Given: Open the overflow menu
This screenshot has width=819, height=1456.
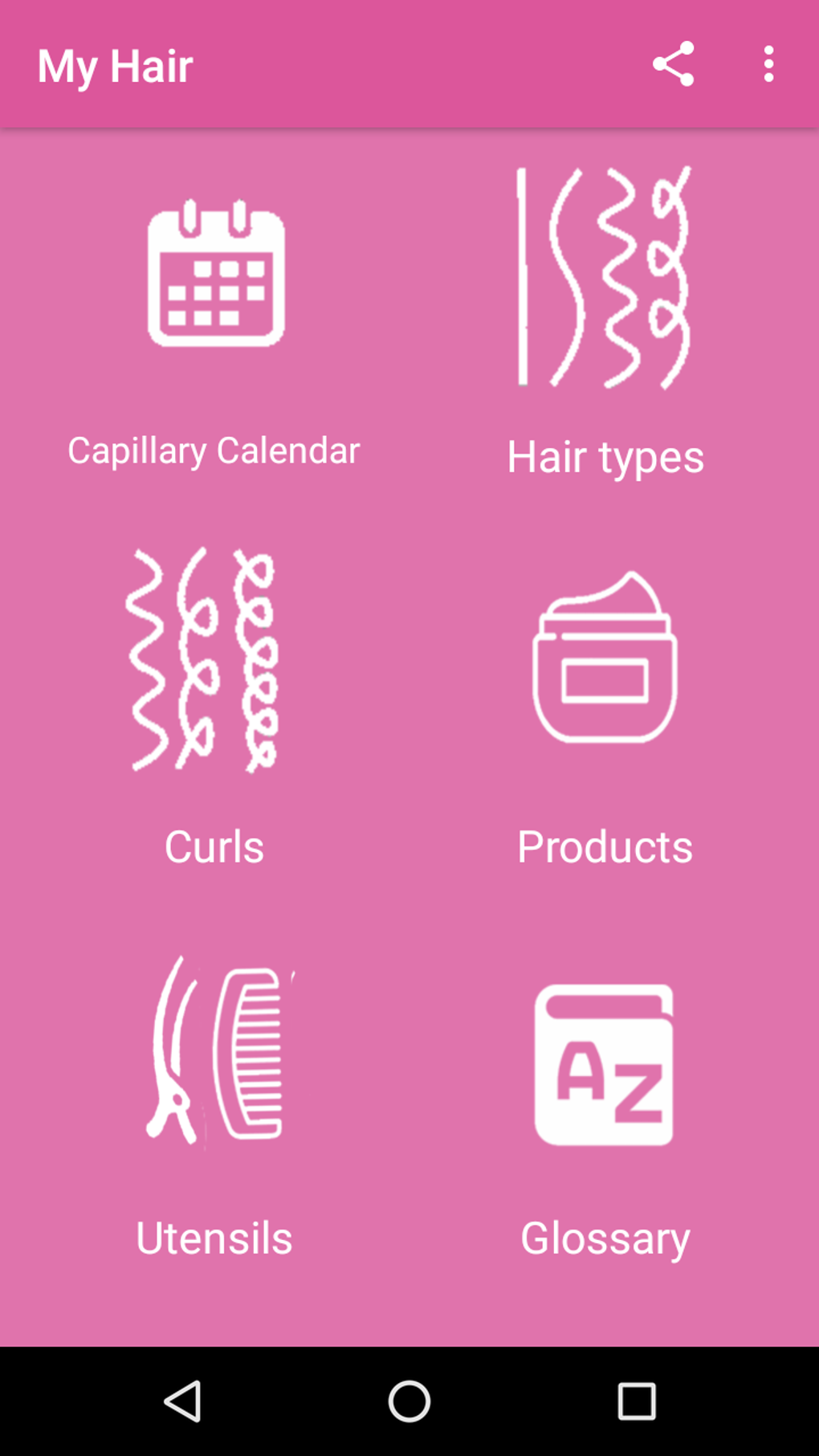Looking at the screenshot, I should (768, 64).
